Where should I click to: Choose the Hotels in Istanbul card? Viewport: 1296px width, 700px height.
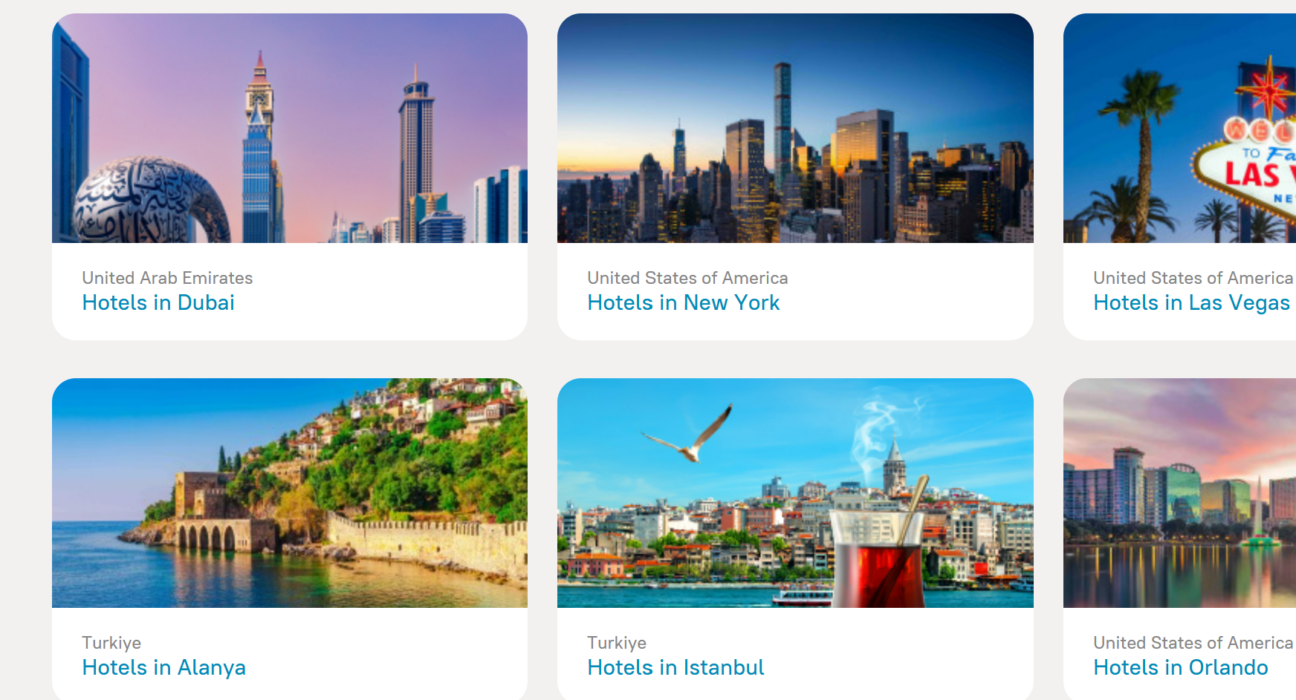click(676, 667)
